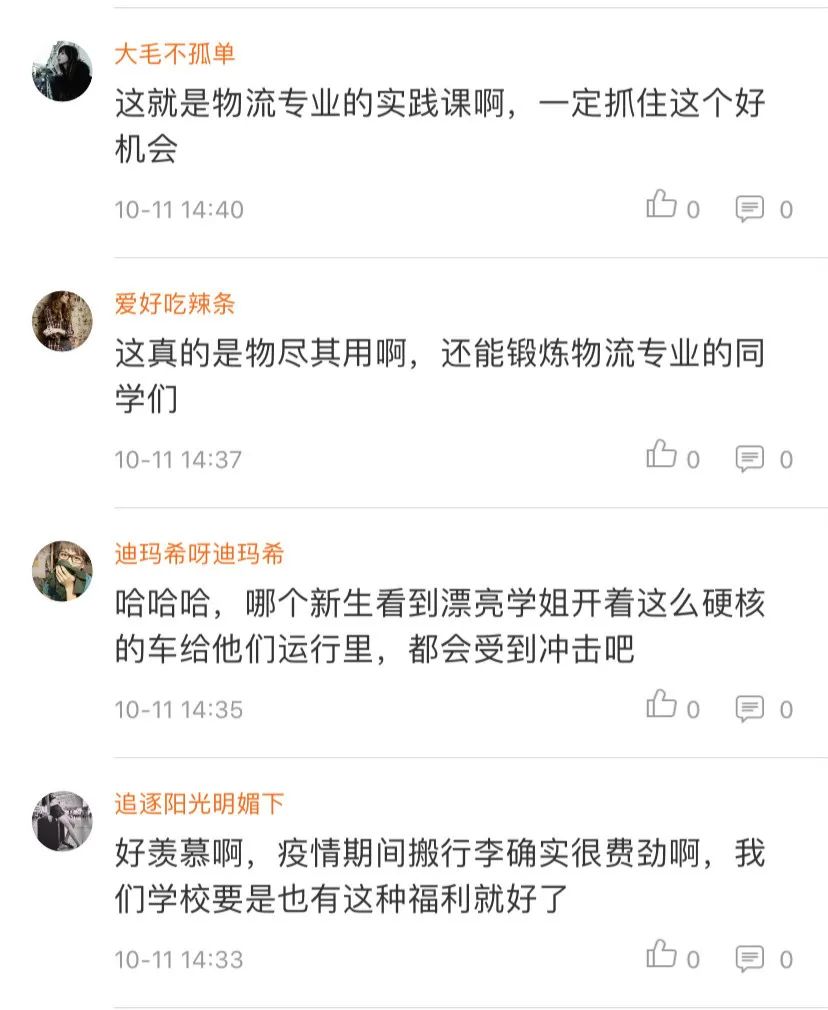Tap the username 追逐阳光明媚下
This screenshot has width=828, height=1010.
point(200,804)
